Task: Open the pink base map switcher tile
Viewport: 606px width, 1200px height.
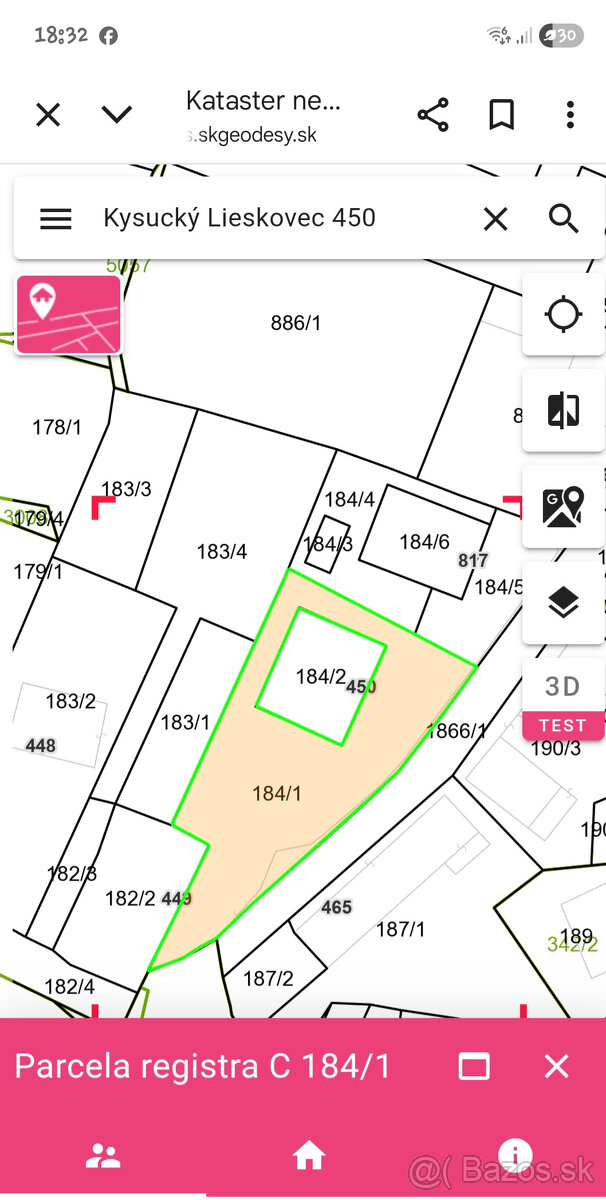Action: point(68,315)
